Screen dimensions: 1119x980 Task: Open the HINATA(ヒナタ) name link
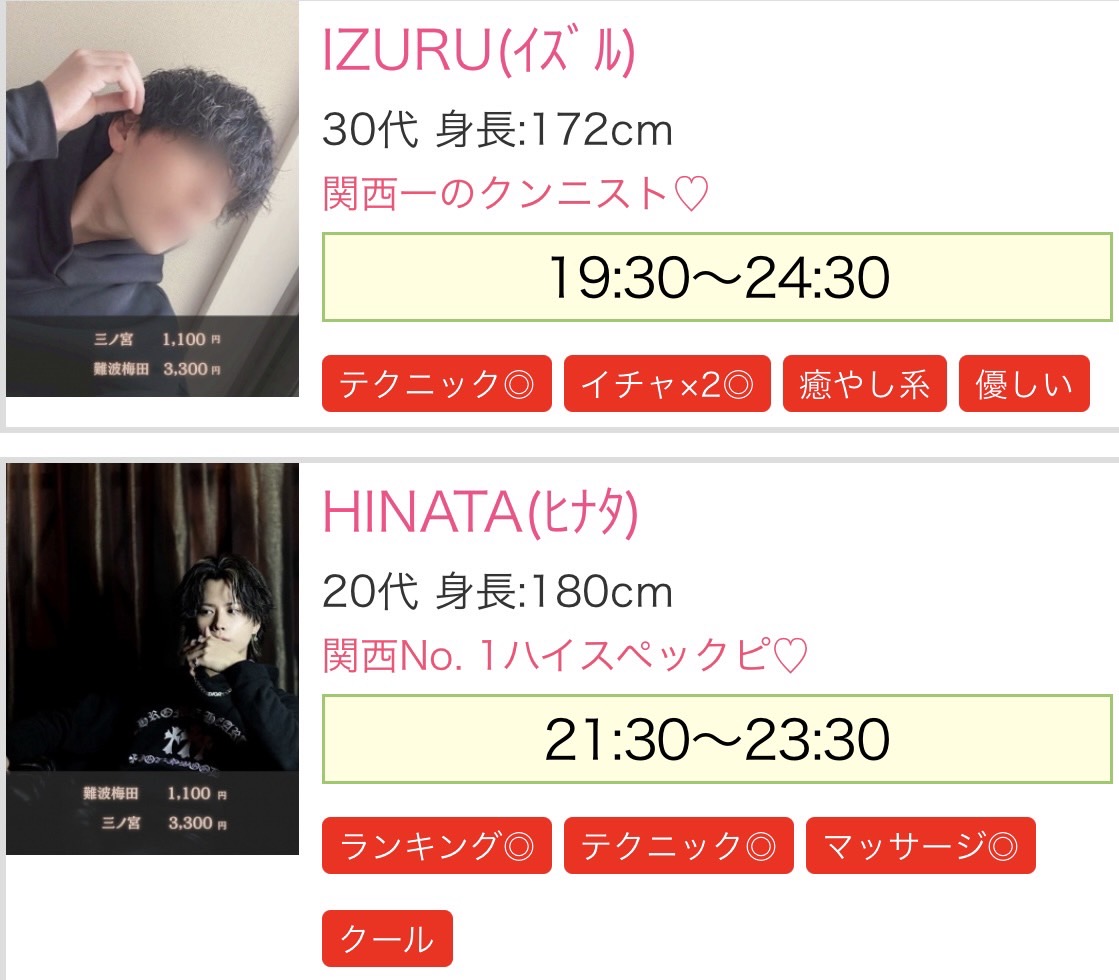click(x=480, y=513)
